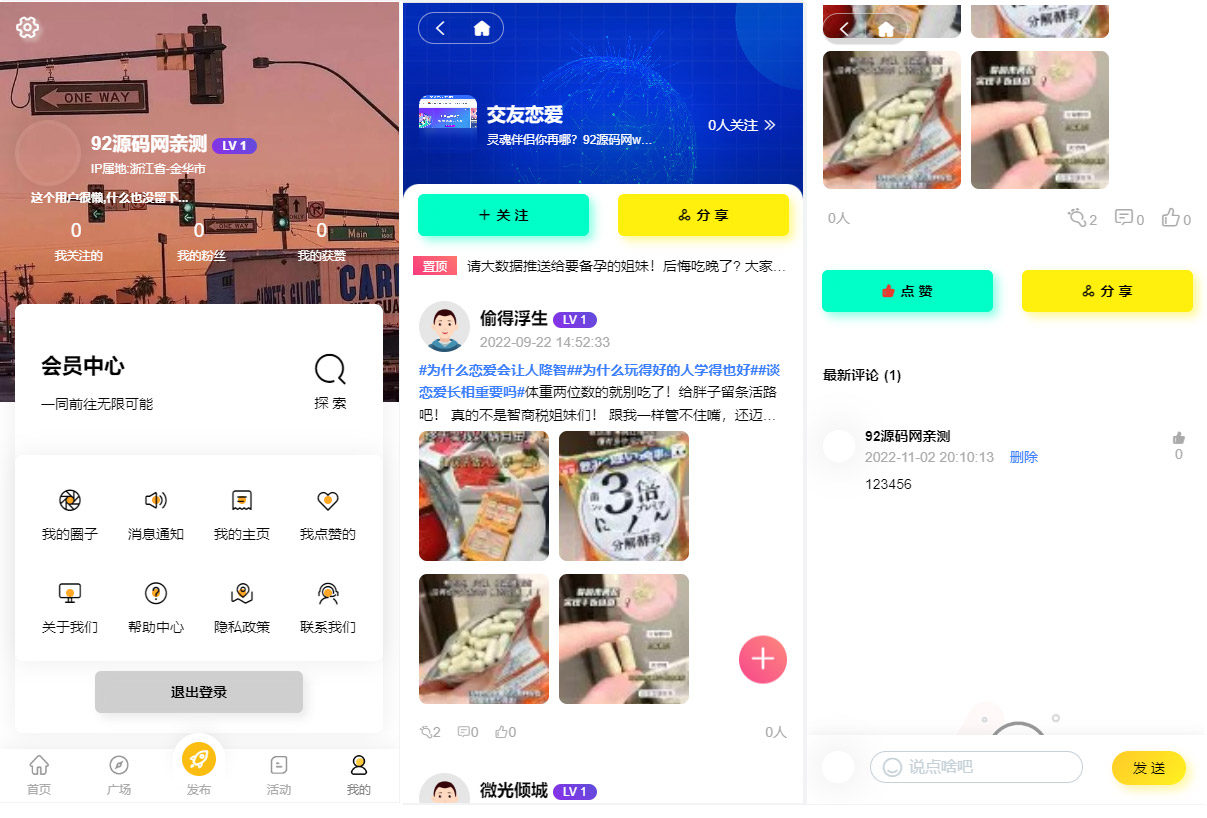This screenshot has height=818, width=1207.
Task: Open the settings gear icon
Action: coord(28,28)
